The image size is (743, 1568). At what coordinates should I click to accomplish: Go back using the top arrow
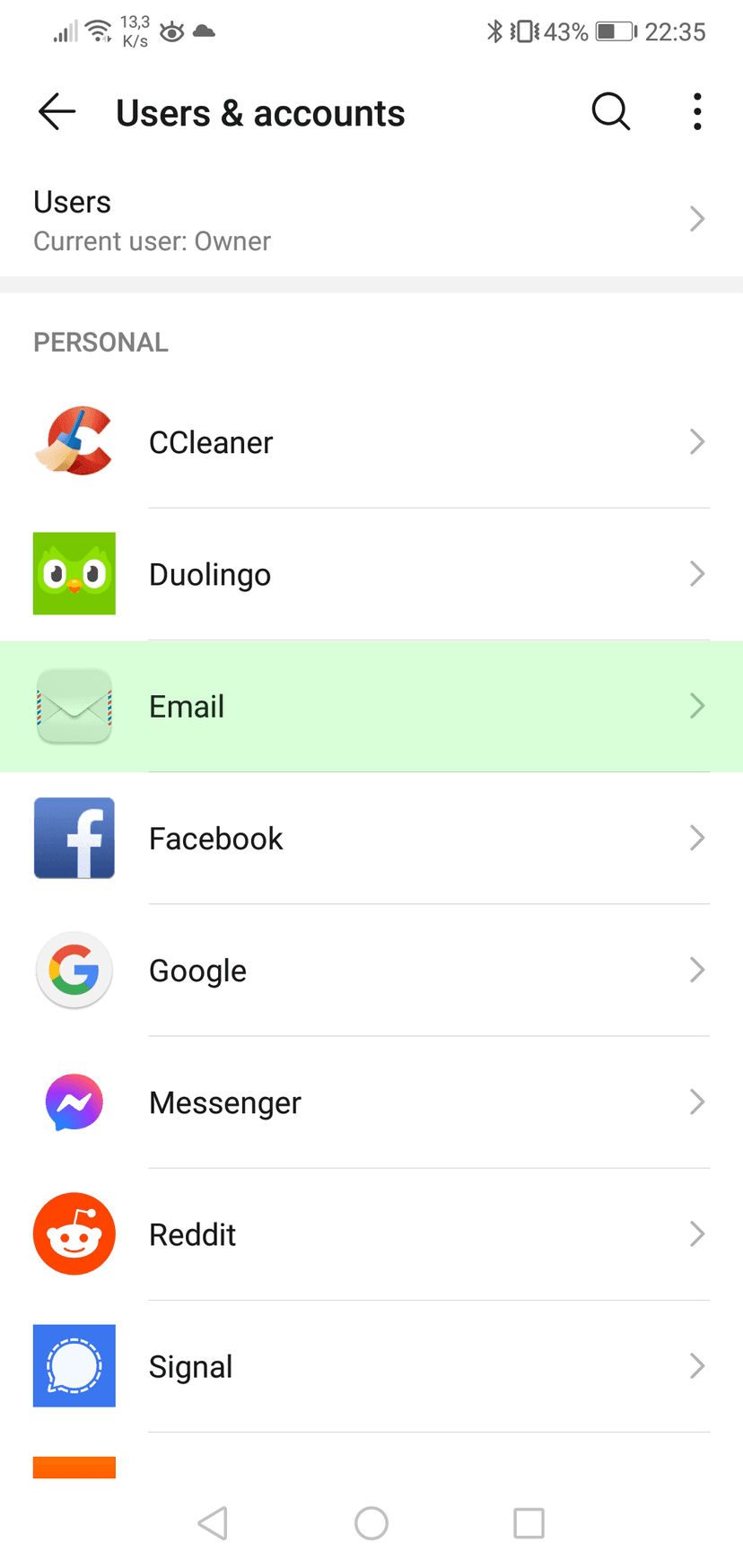pos(57,112)
